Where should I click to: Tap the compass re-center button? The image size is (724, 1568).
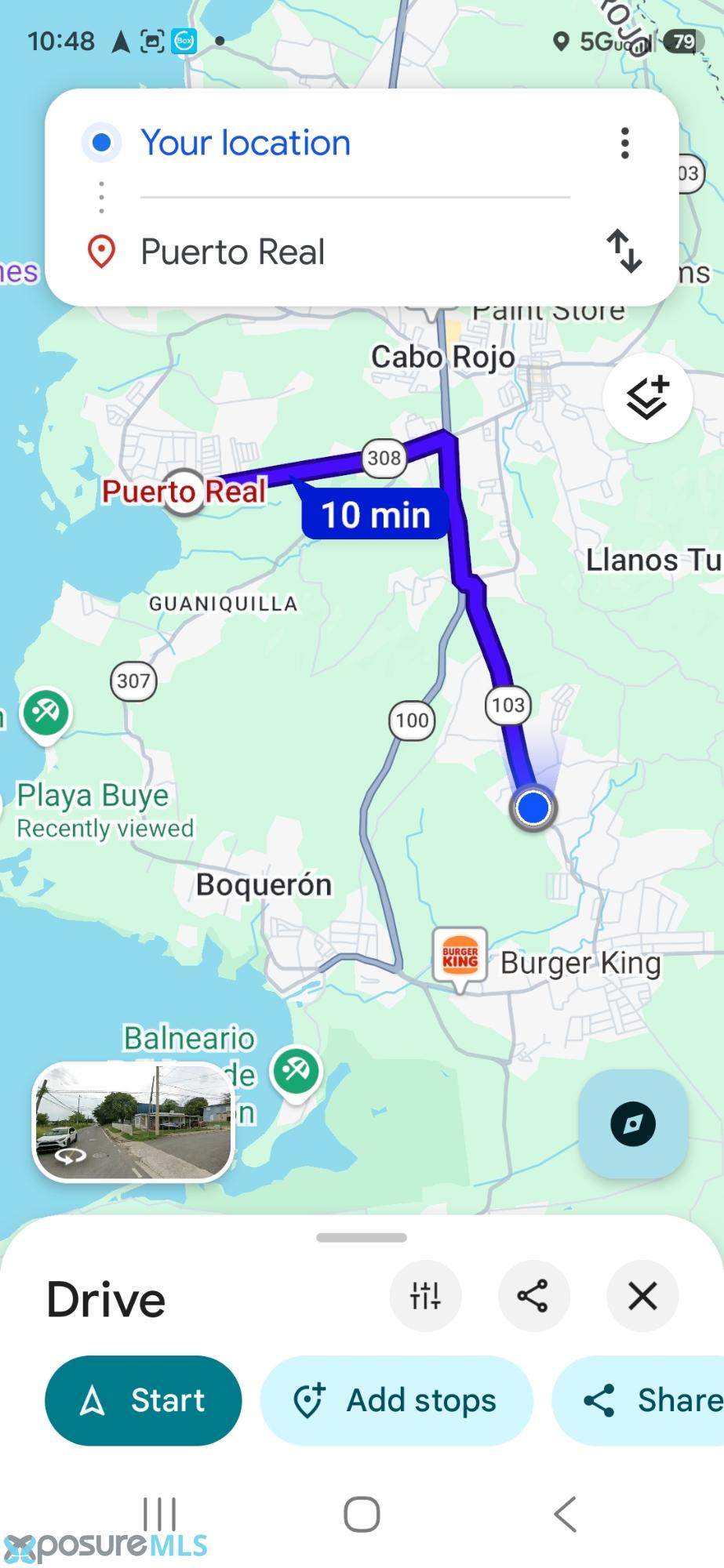tap(632, 1123)
